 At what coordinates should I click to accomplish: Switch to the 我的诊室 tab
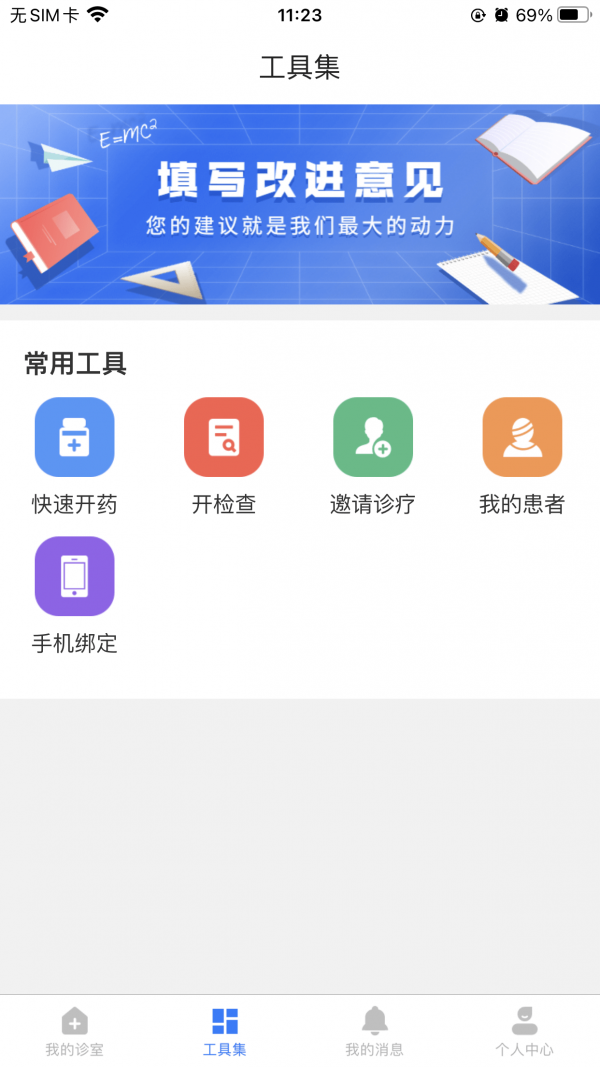[x=75, y=1031]
